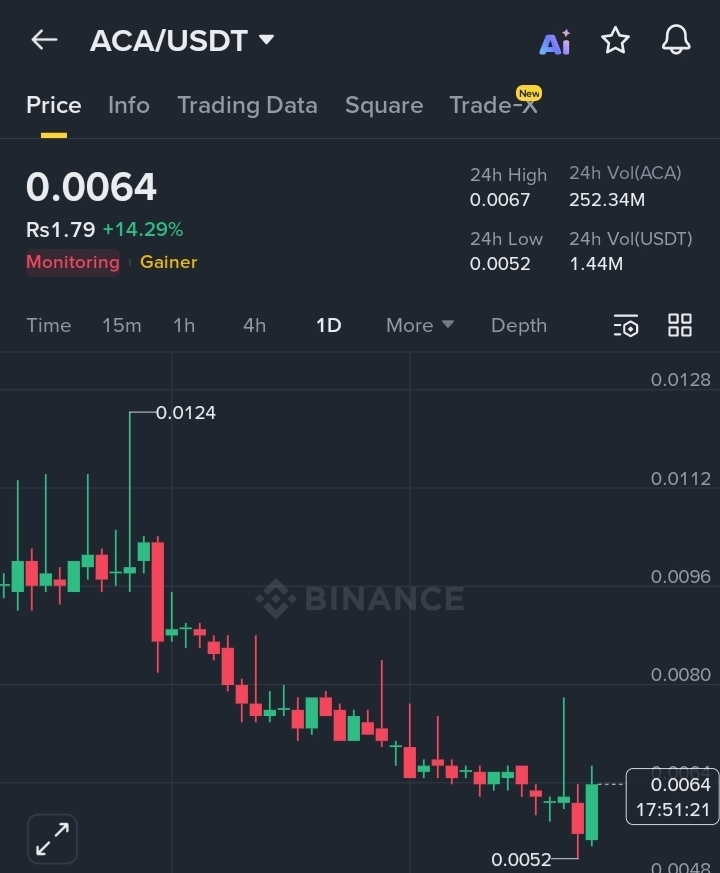Image resolution: width=720 pixels, height=873 pixels.
Task: Set a price alert with the bell
Action: point(677,40)
